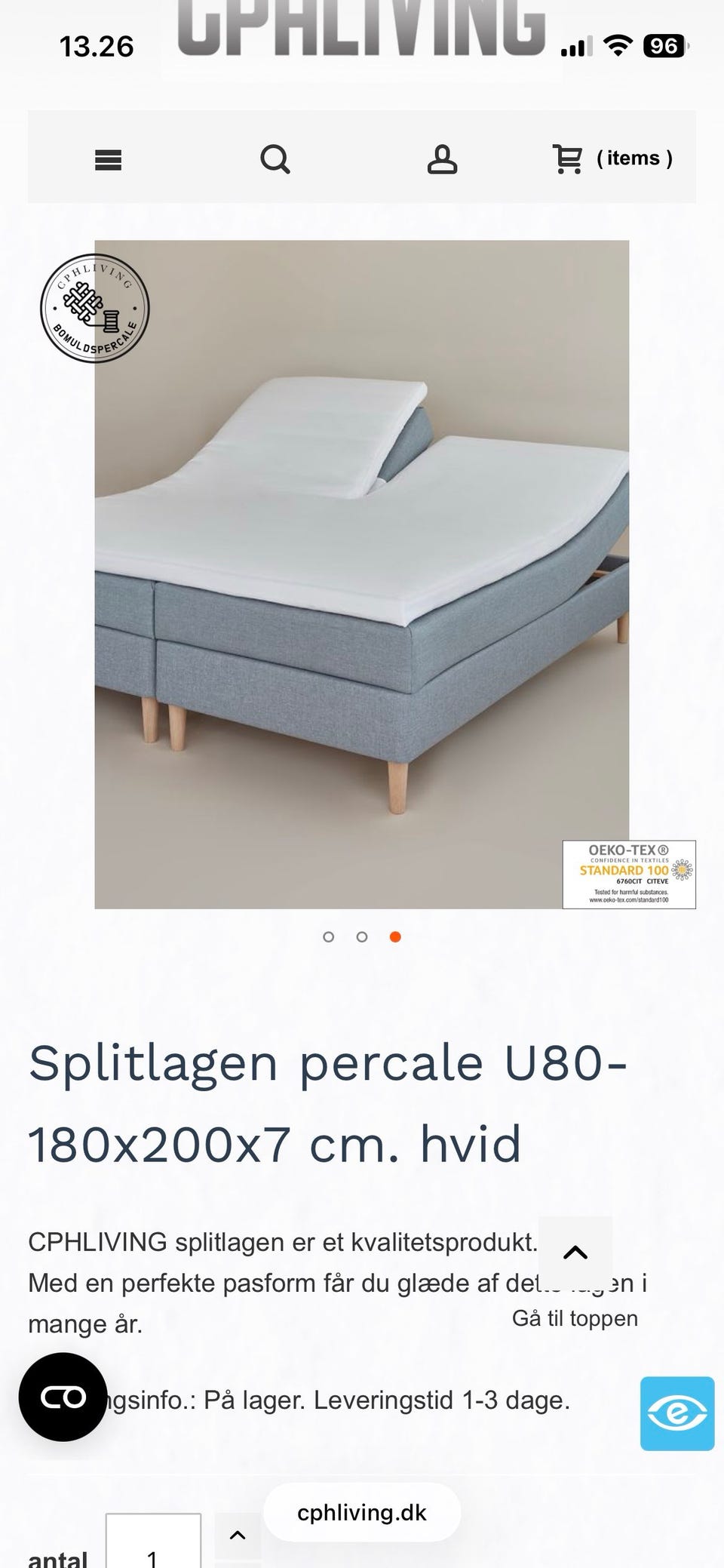Image resolution: width=724 pixels, height=1568 pixels.
Task: Open the cookie consent icon bottom left
Action: click(64, 1397)
